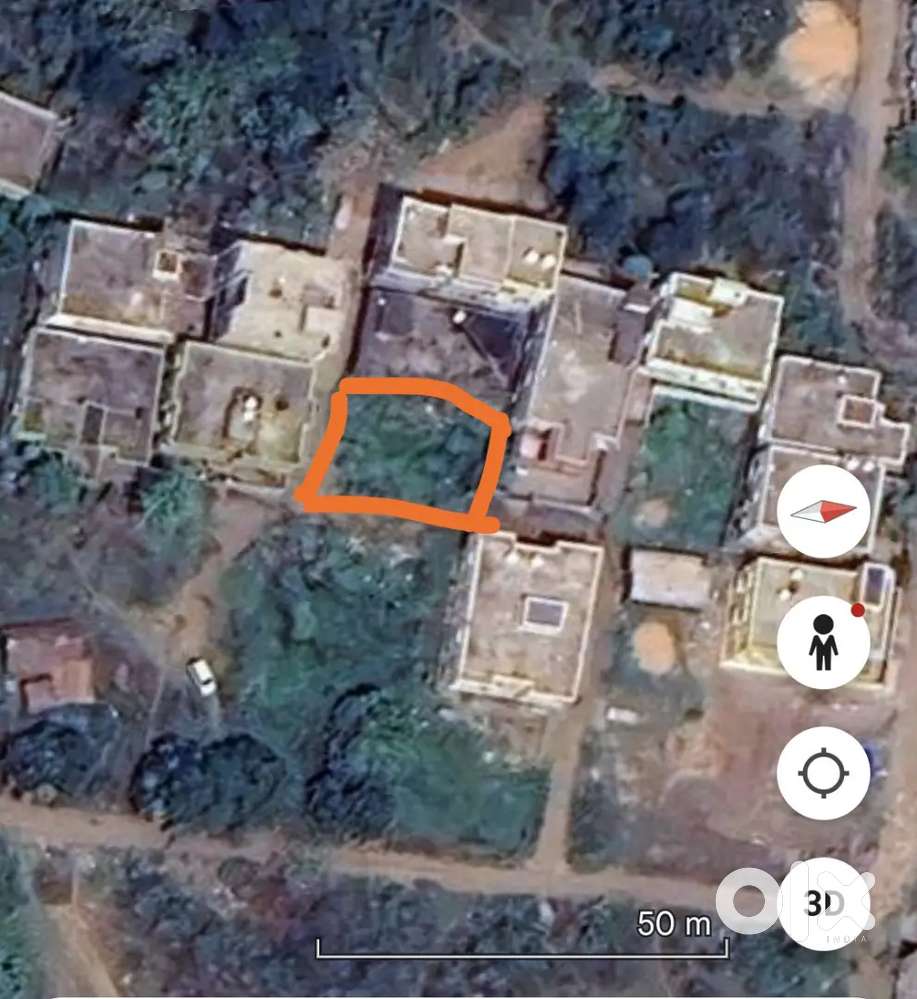Enable location tracking with the crosshair button
917x999 pixels.
(823, 773)
